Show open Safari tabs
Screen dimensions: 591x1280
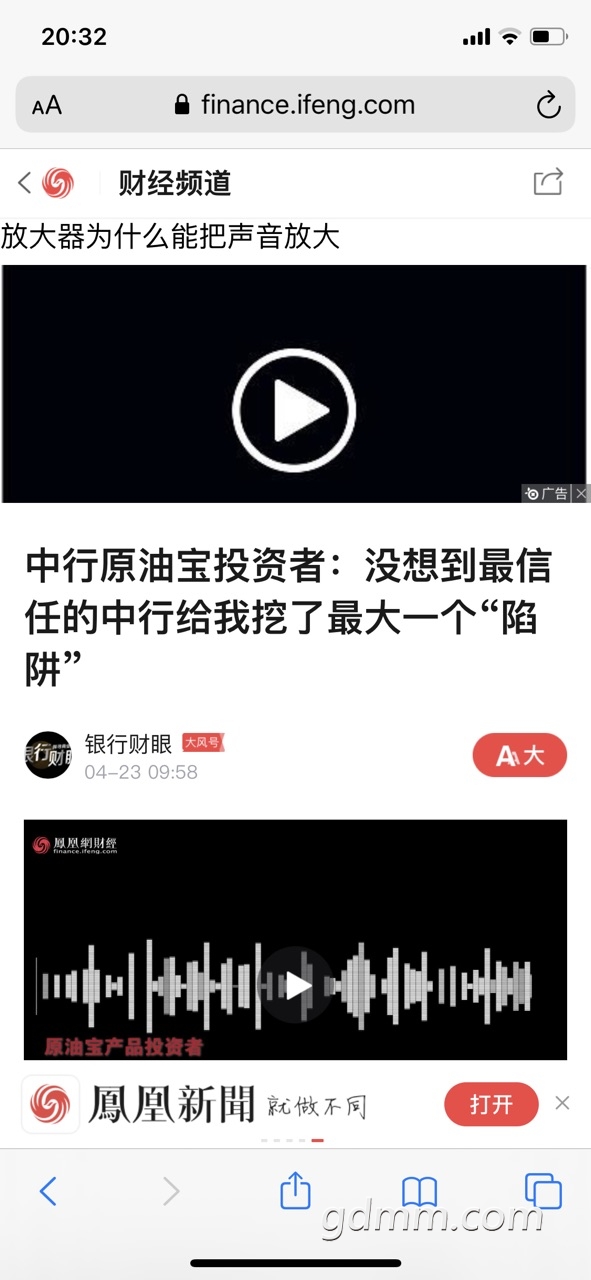coord(543,1191)
